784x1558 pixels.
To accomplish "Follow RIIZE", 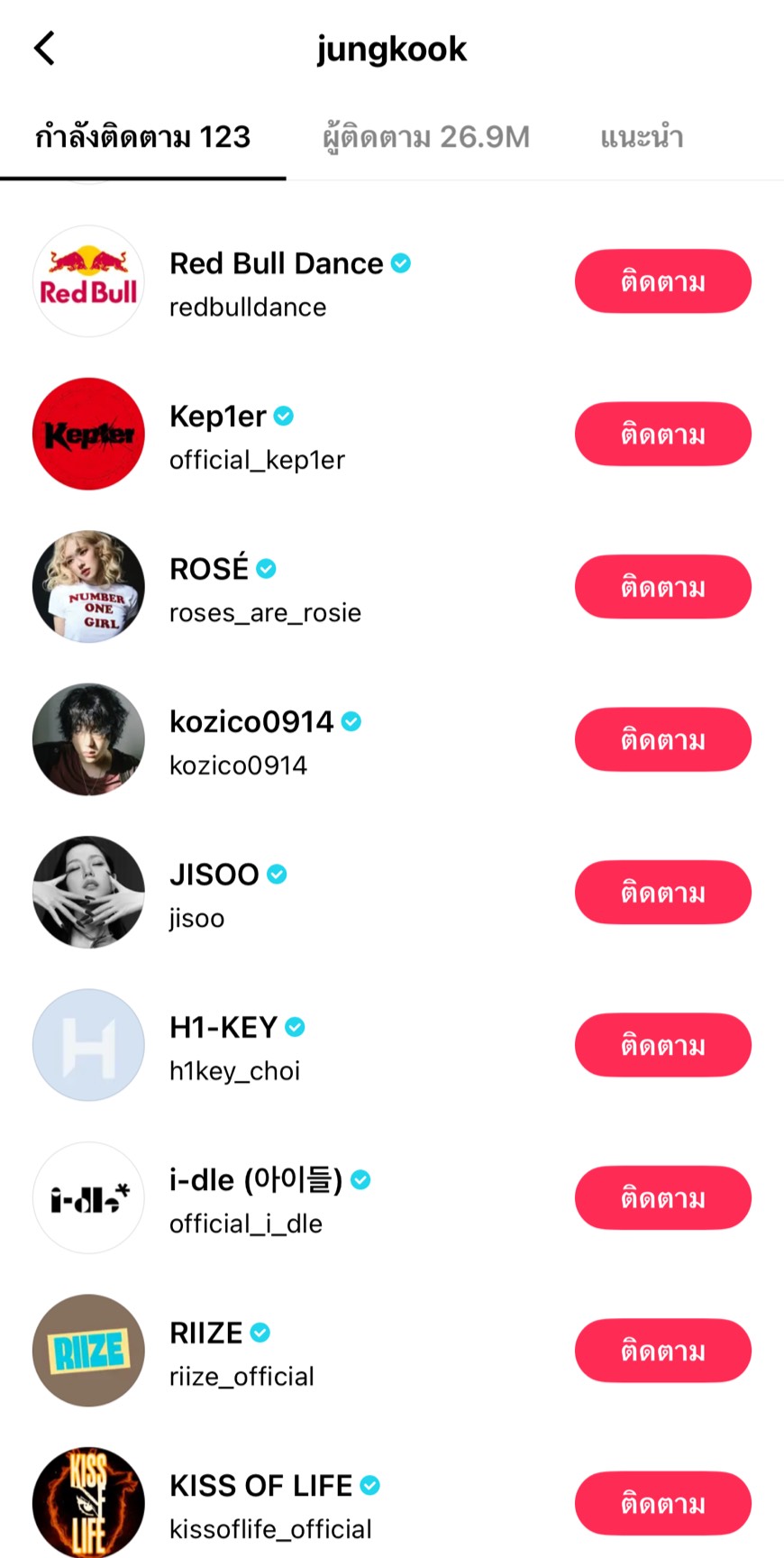I will pyautogui.click(x=663, y=1351).
